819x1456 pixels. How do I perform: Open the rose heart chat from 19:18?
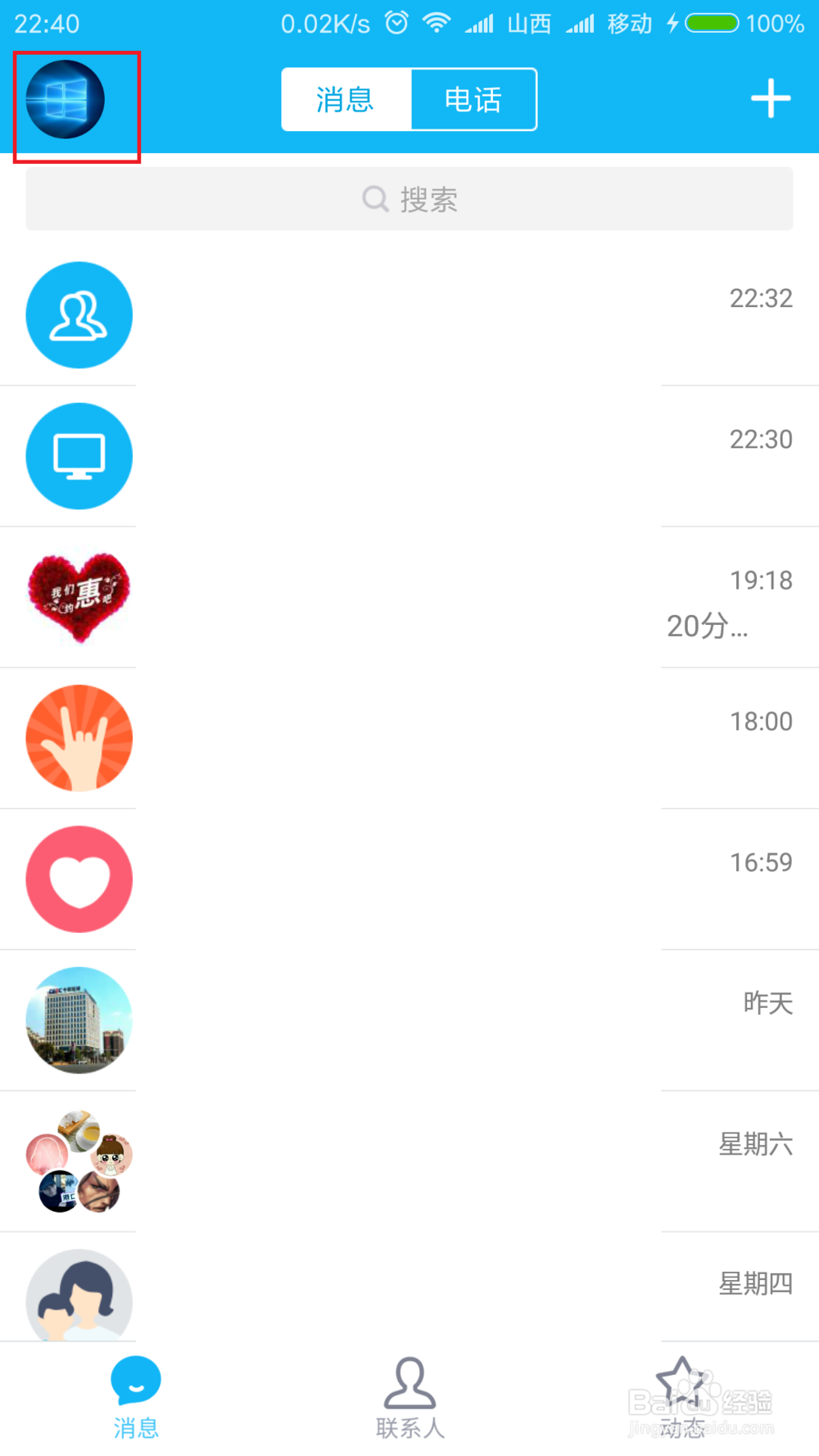pos(409,597)
